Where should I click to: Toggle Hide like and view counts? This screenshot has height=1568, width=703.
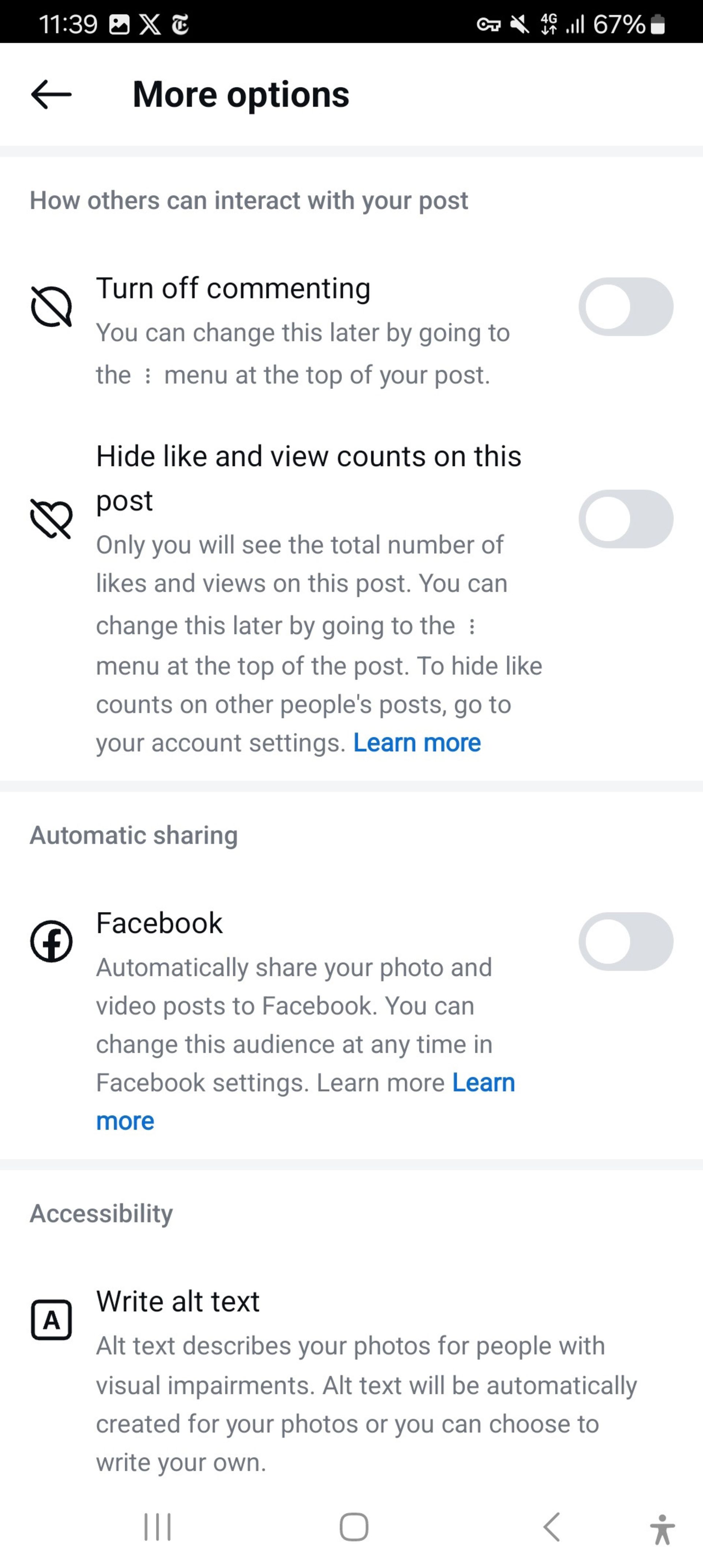(x=625, y=519)
